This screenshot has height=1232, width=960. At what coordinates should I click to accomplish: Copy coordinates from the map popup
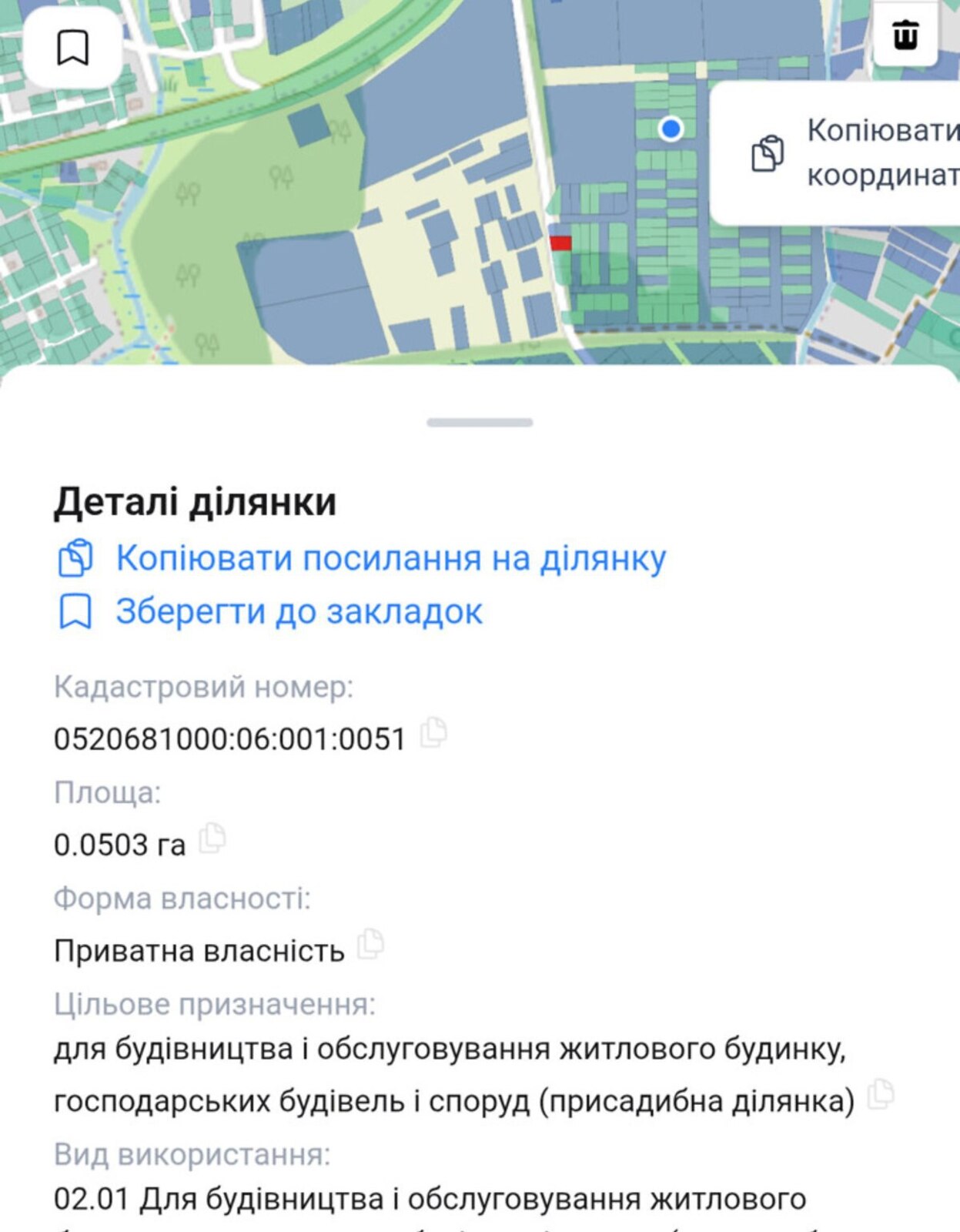[847, 153]
